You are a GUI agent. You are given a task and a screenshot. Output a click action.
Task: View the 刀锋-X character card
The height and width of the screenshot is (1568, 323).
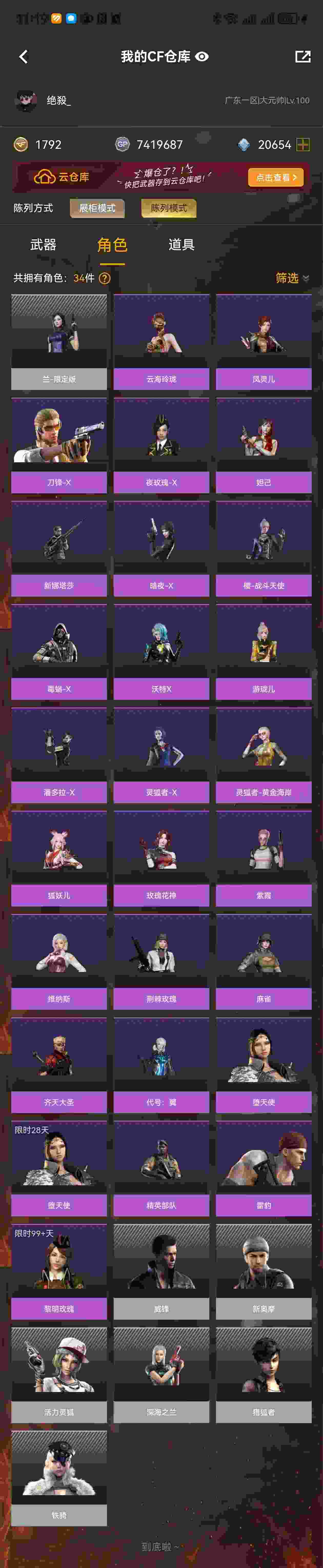pyautogui.click(x=59, y=445)
